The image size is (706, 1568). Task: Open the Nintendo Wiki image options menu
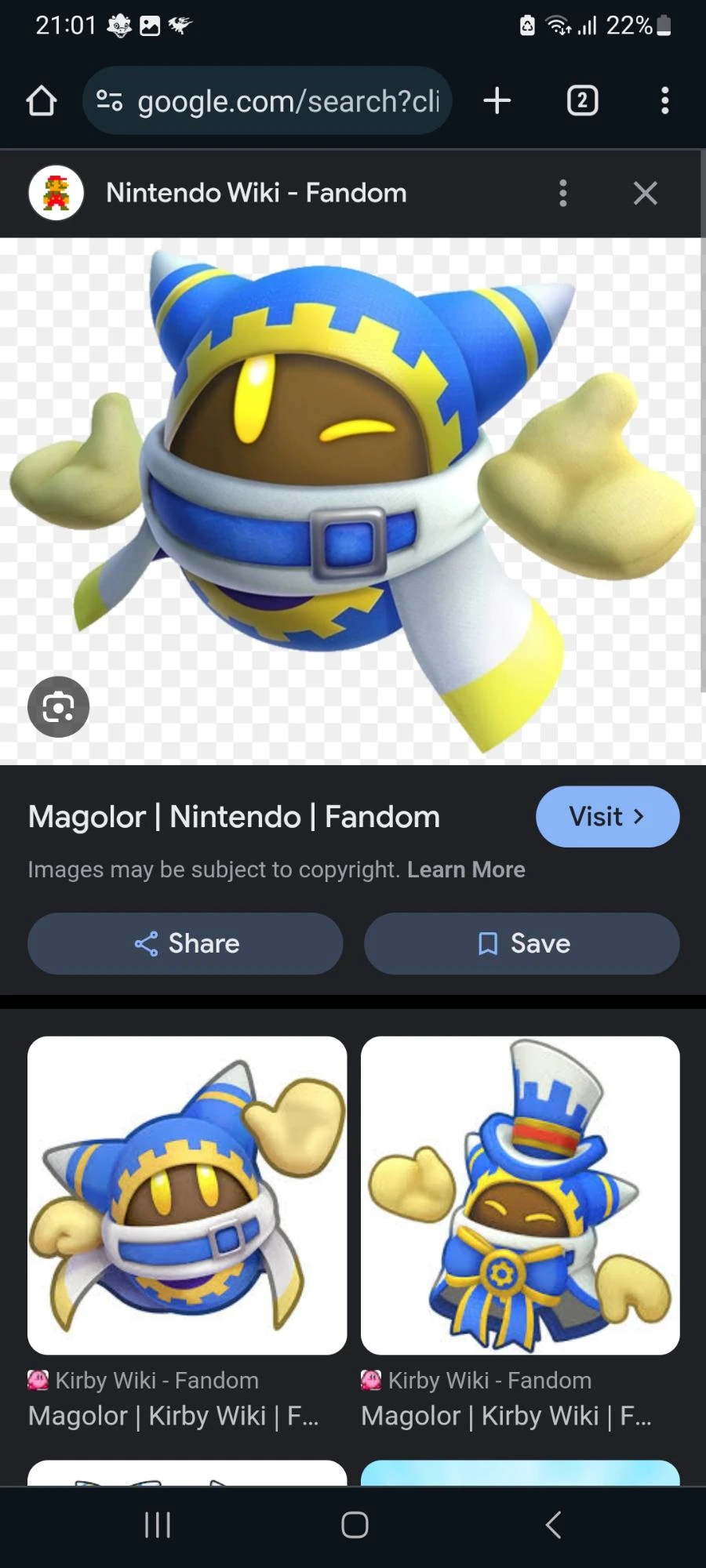click(562, 193)
